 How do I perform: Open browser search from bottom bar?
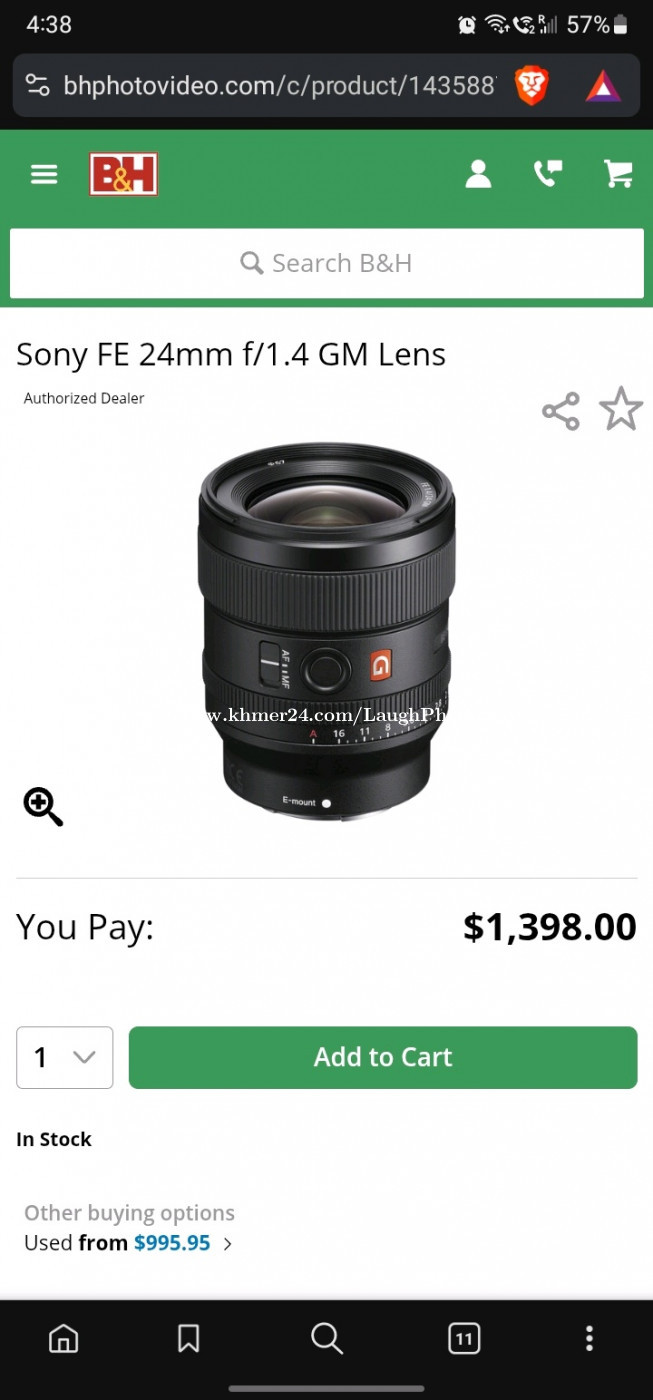(x=327, y=1338)
